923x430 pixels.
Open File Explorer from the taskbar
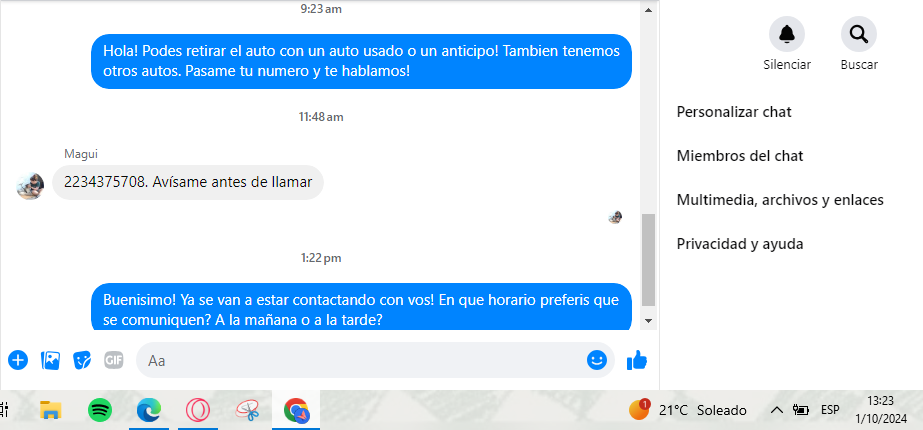(51, 410)
